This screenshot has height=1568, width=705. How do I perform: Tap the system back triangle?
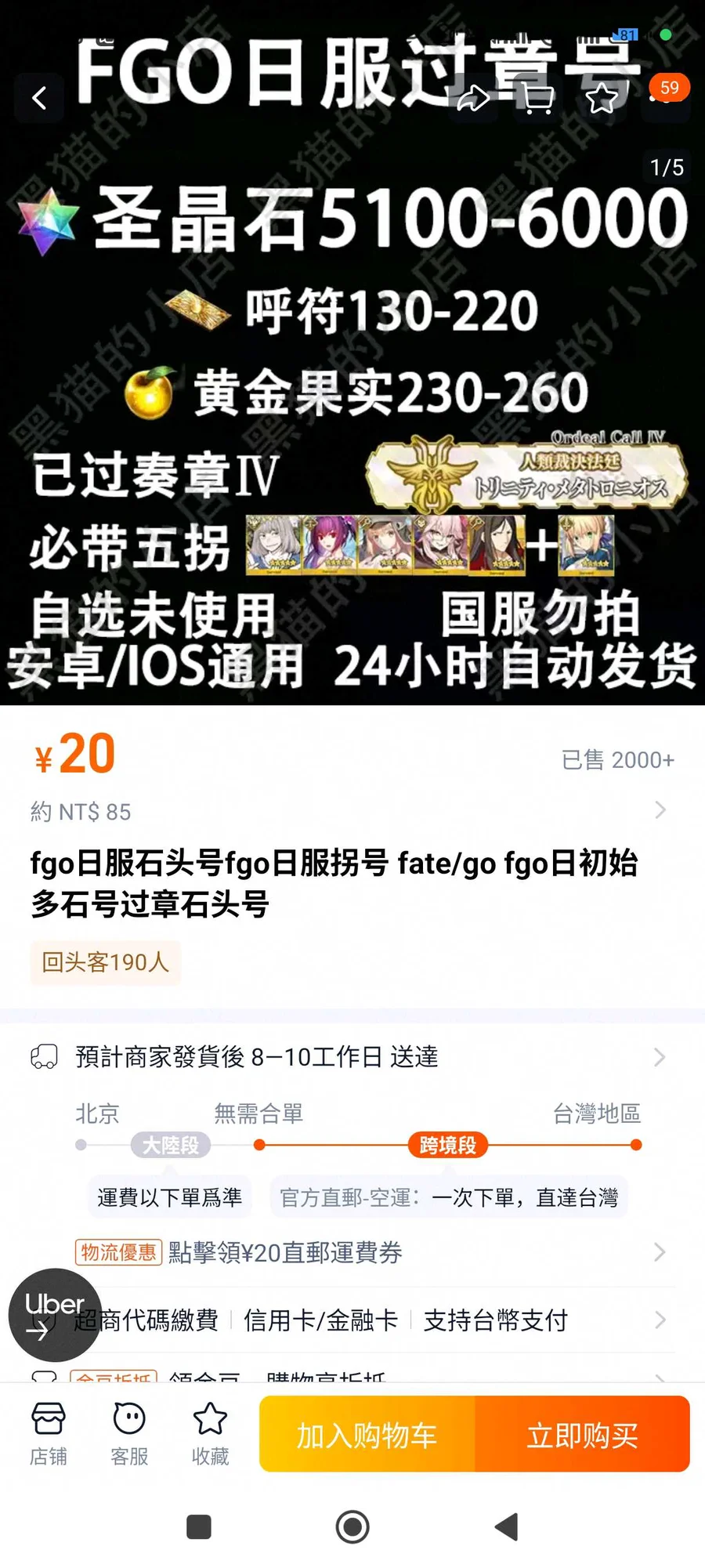coord(507,1526)
